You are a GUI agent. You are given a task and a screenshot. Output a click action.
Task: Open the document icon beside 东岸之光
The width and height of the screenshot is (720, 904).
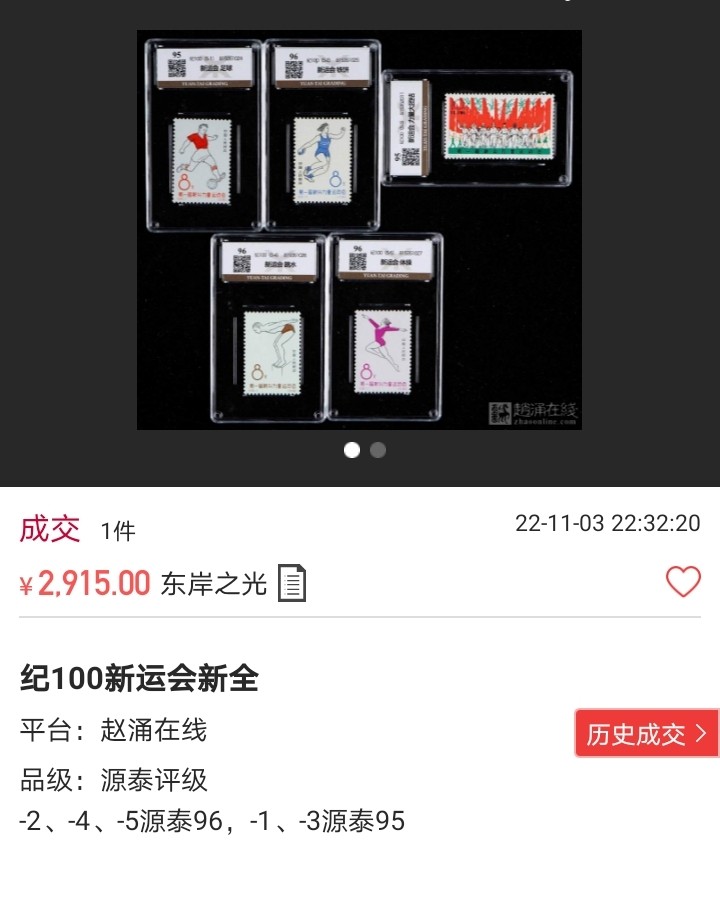click(x=291, y=583)
